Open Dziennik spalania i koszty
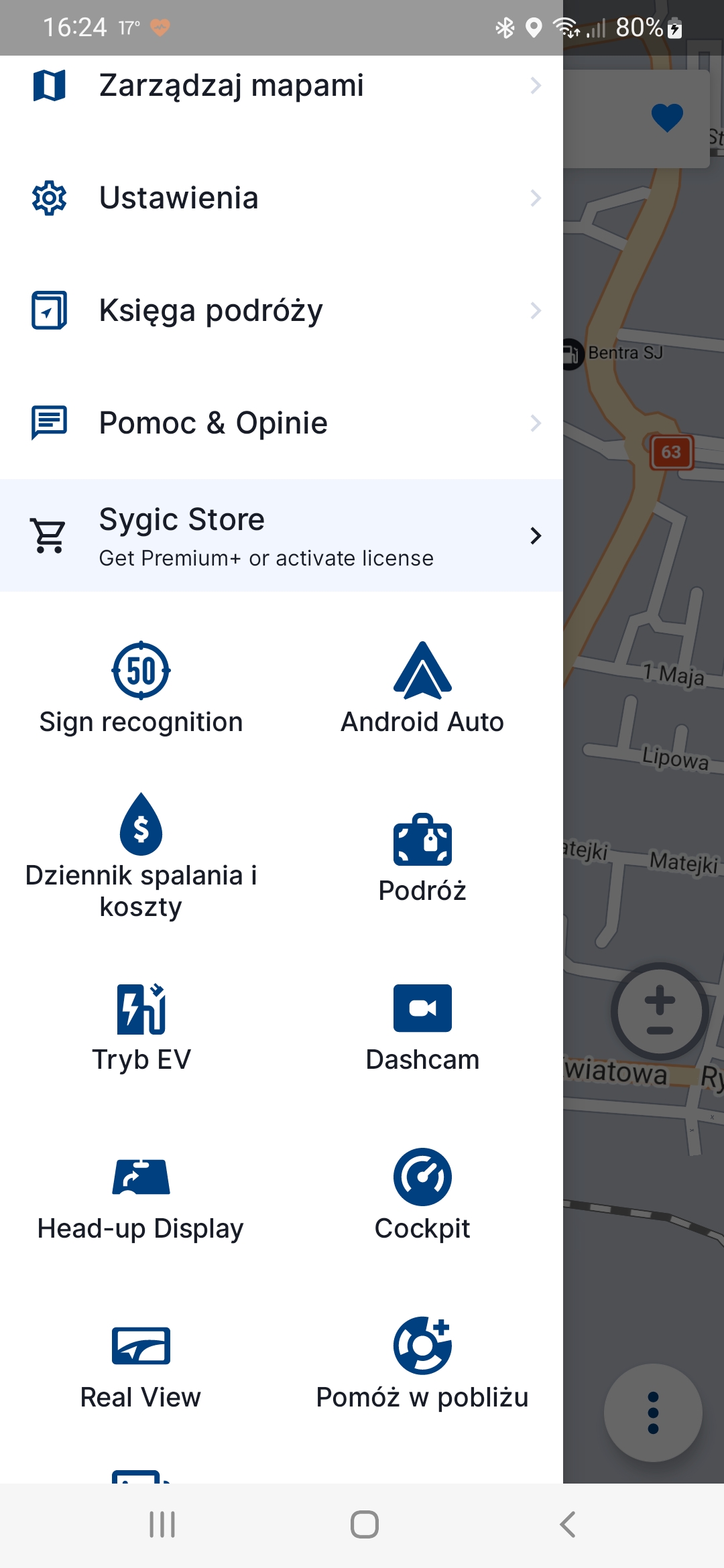 pos(141,857)
